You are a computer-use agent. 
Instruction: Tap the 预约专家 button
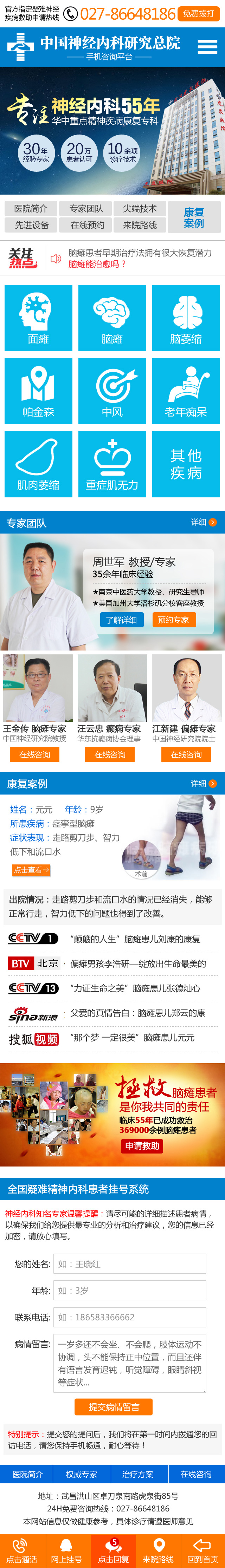(x=173, y=620)
